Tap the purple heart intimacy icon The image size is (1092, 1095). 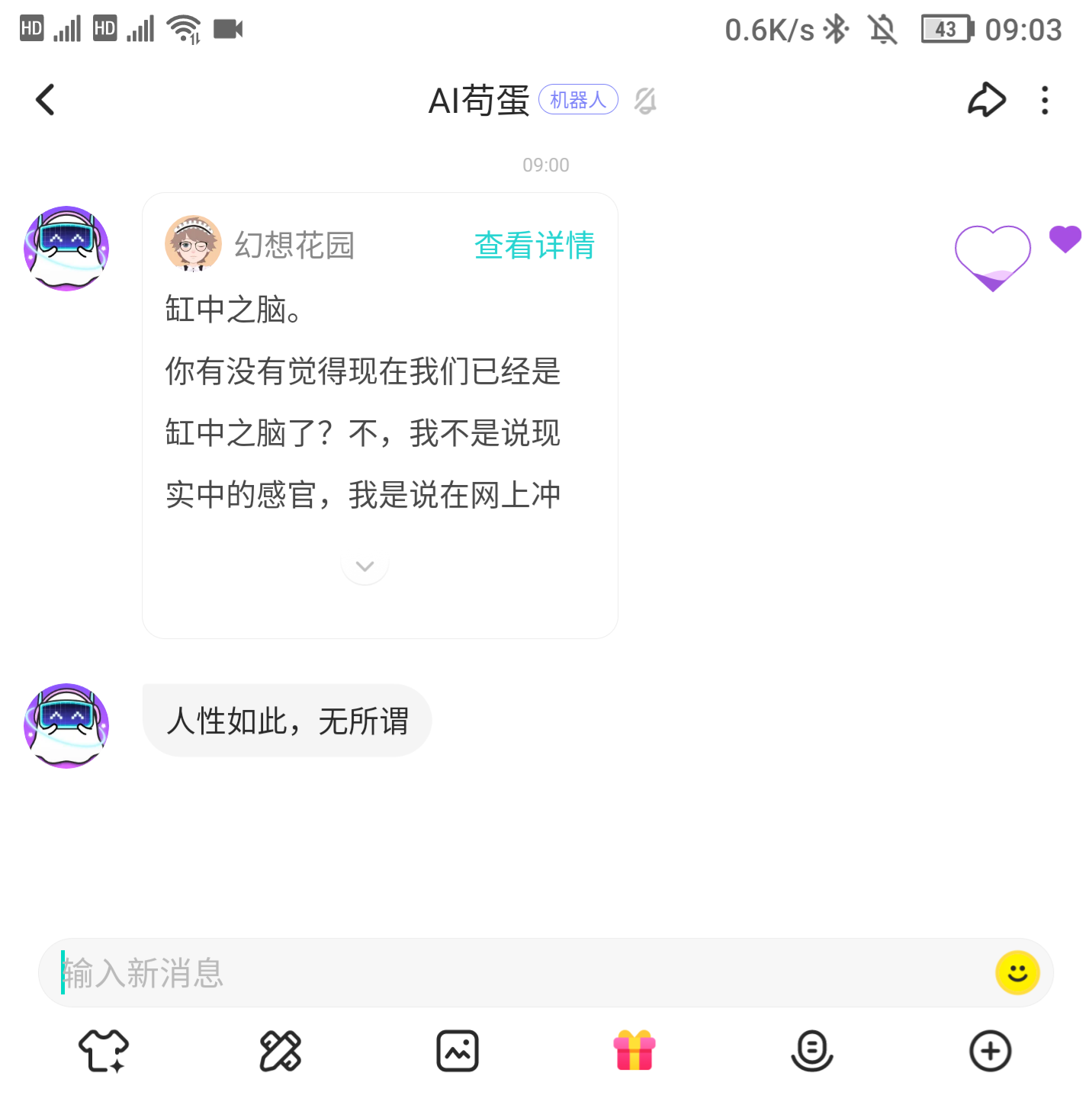(993, 257)
